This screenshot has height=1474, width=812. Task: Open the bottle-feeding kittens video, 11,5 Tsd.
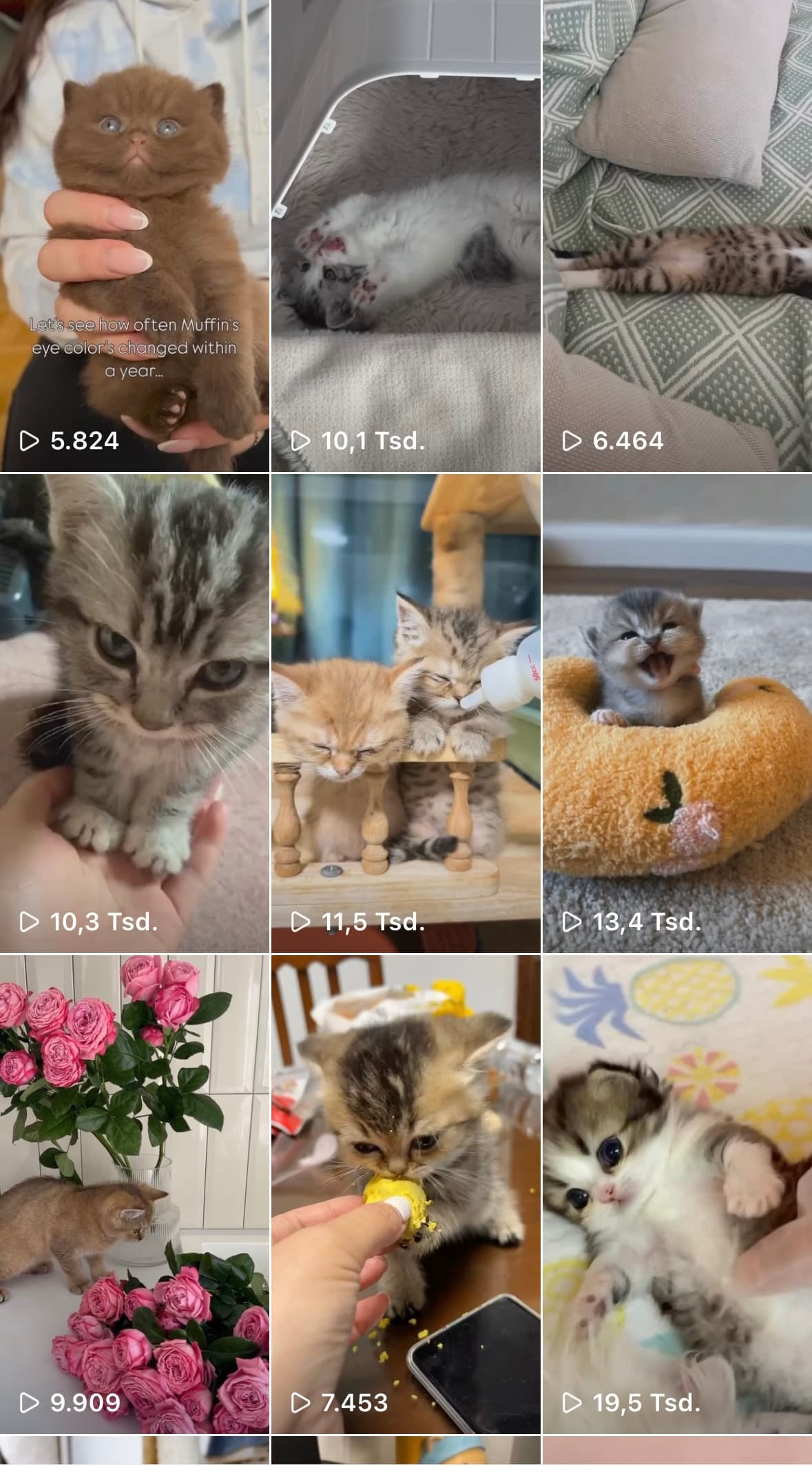406,713
